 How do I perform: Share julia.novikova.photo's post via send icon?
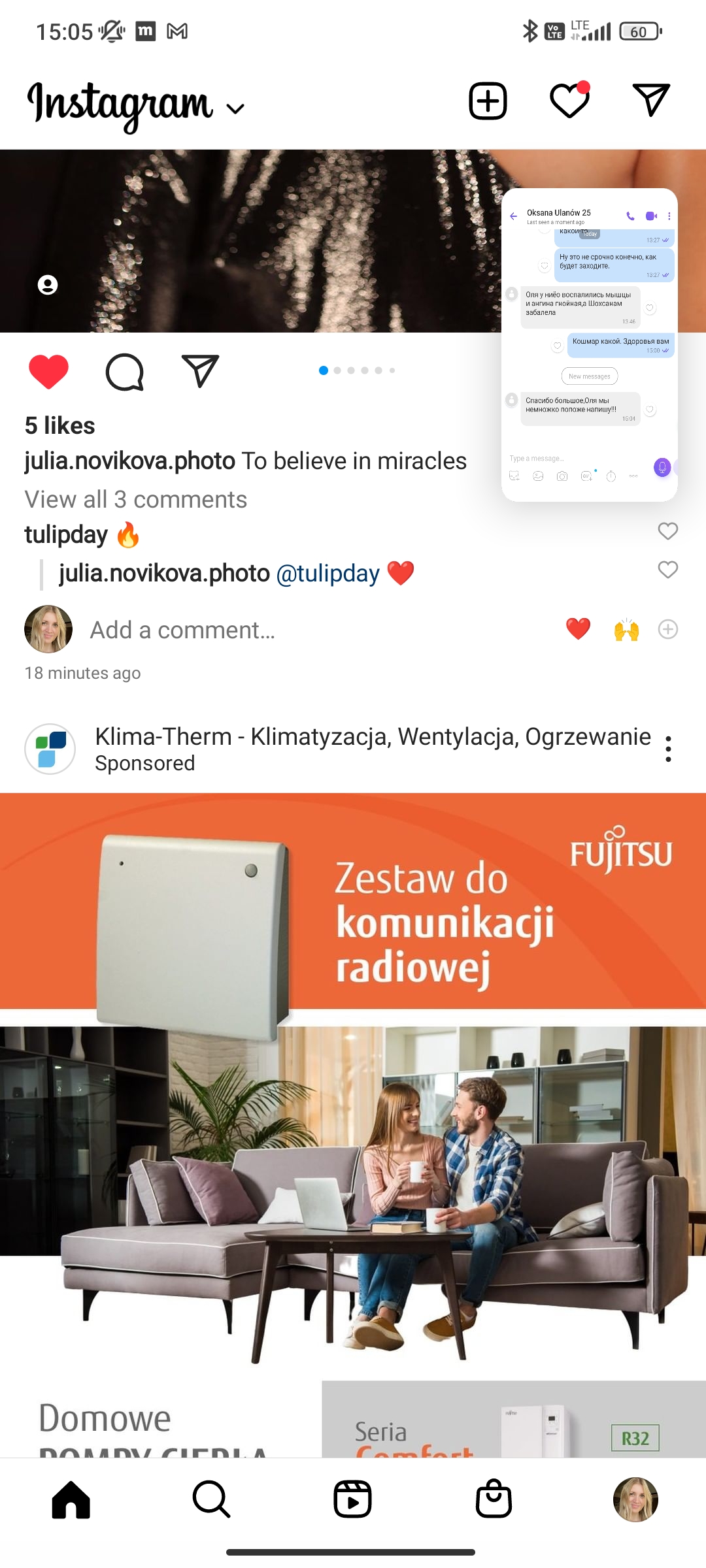tap(200, 371)
